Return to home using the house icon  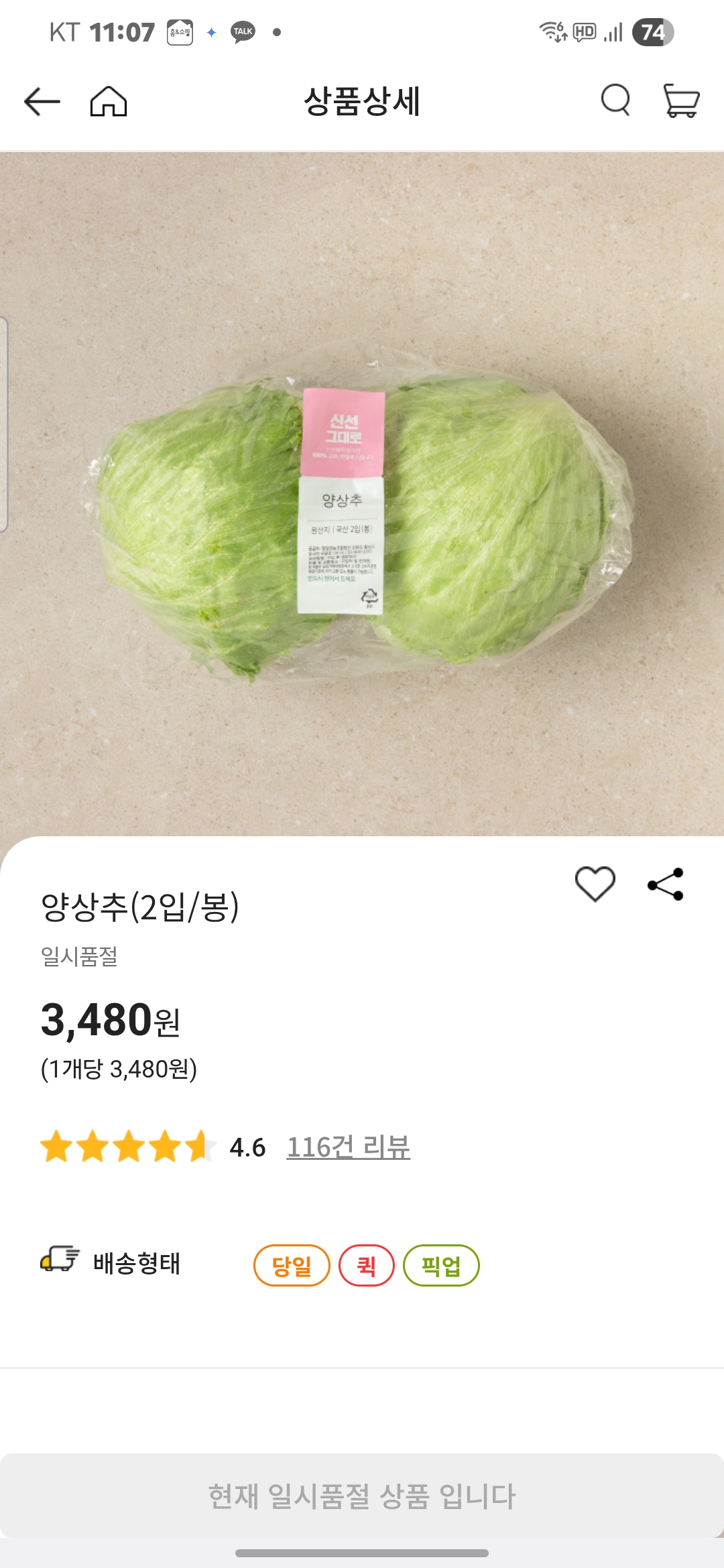pos(109,102)
